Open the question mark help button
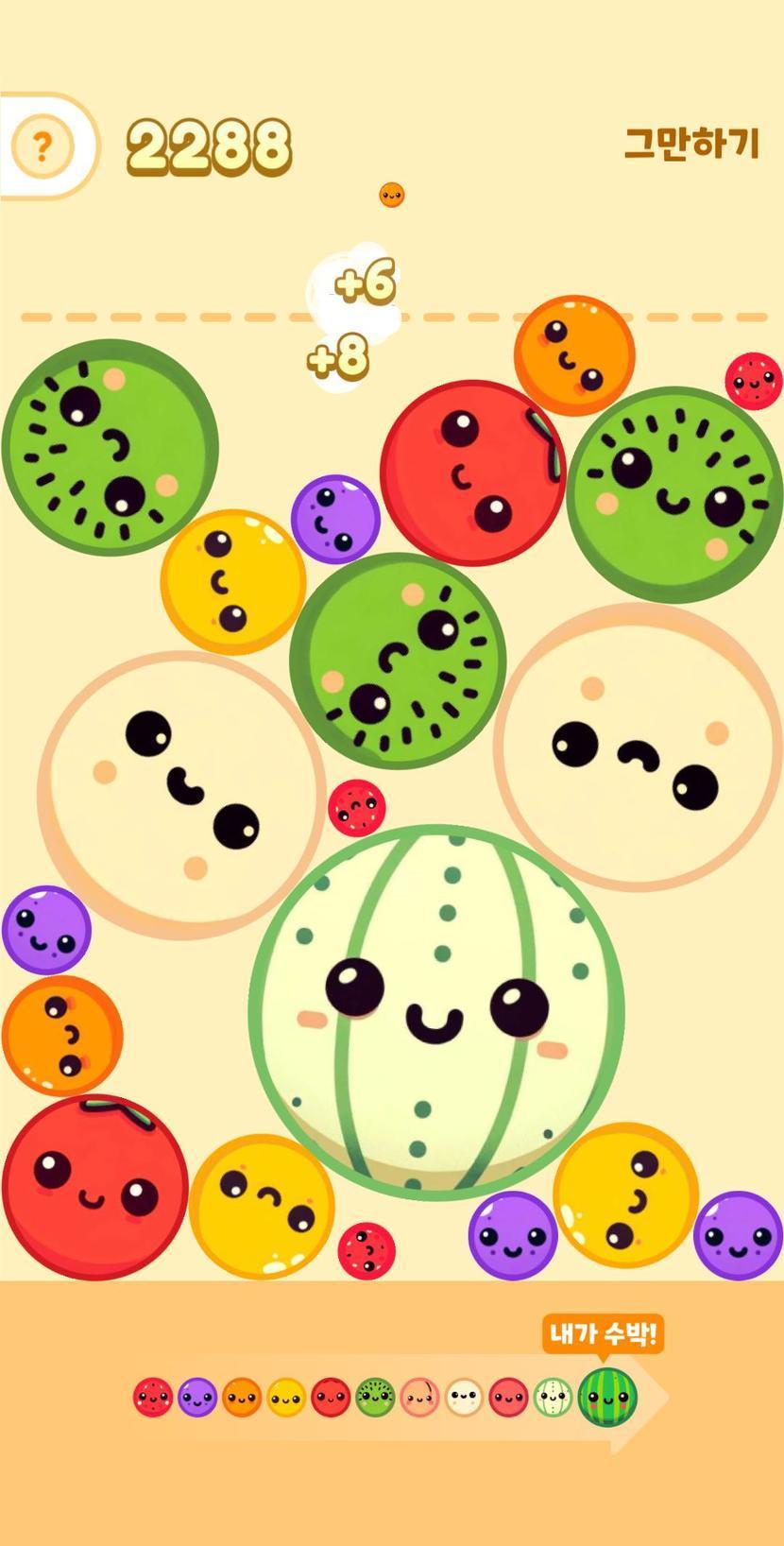Screen dimensions: 784x1546 click(x=42, y=146)
